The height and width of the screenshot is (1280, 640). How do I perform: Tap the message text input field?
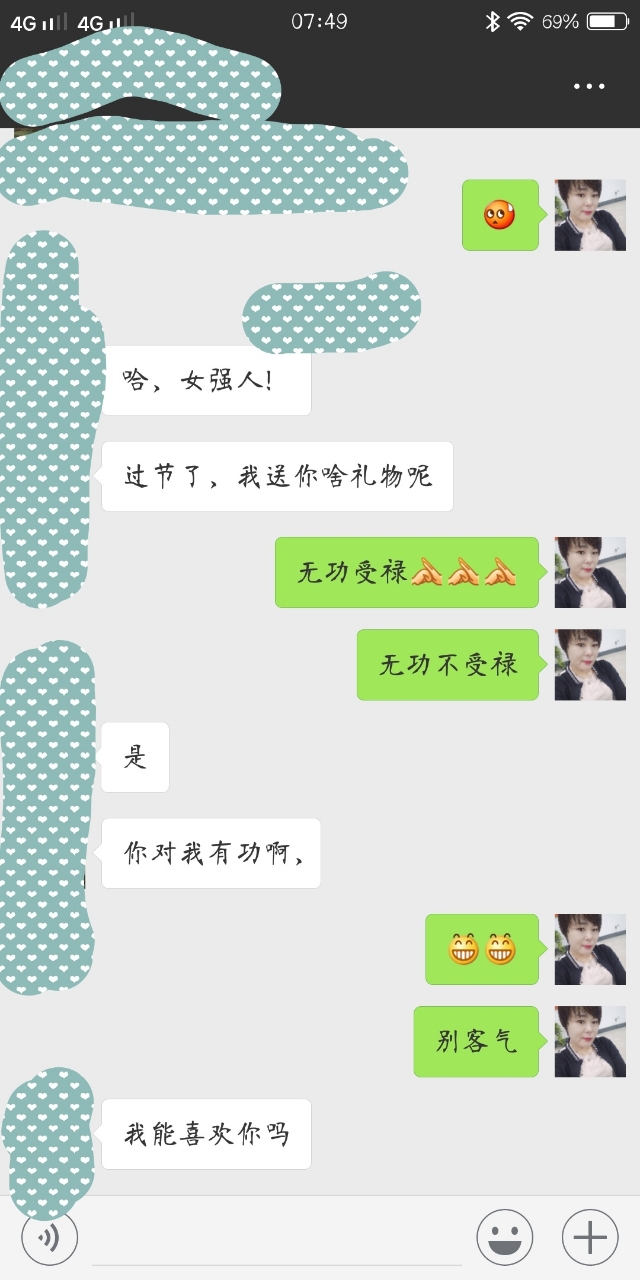point(276,1240)
